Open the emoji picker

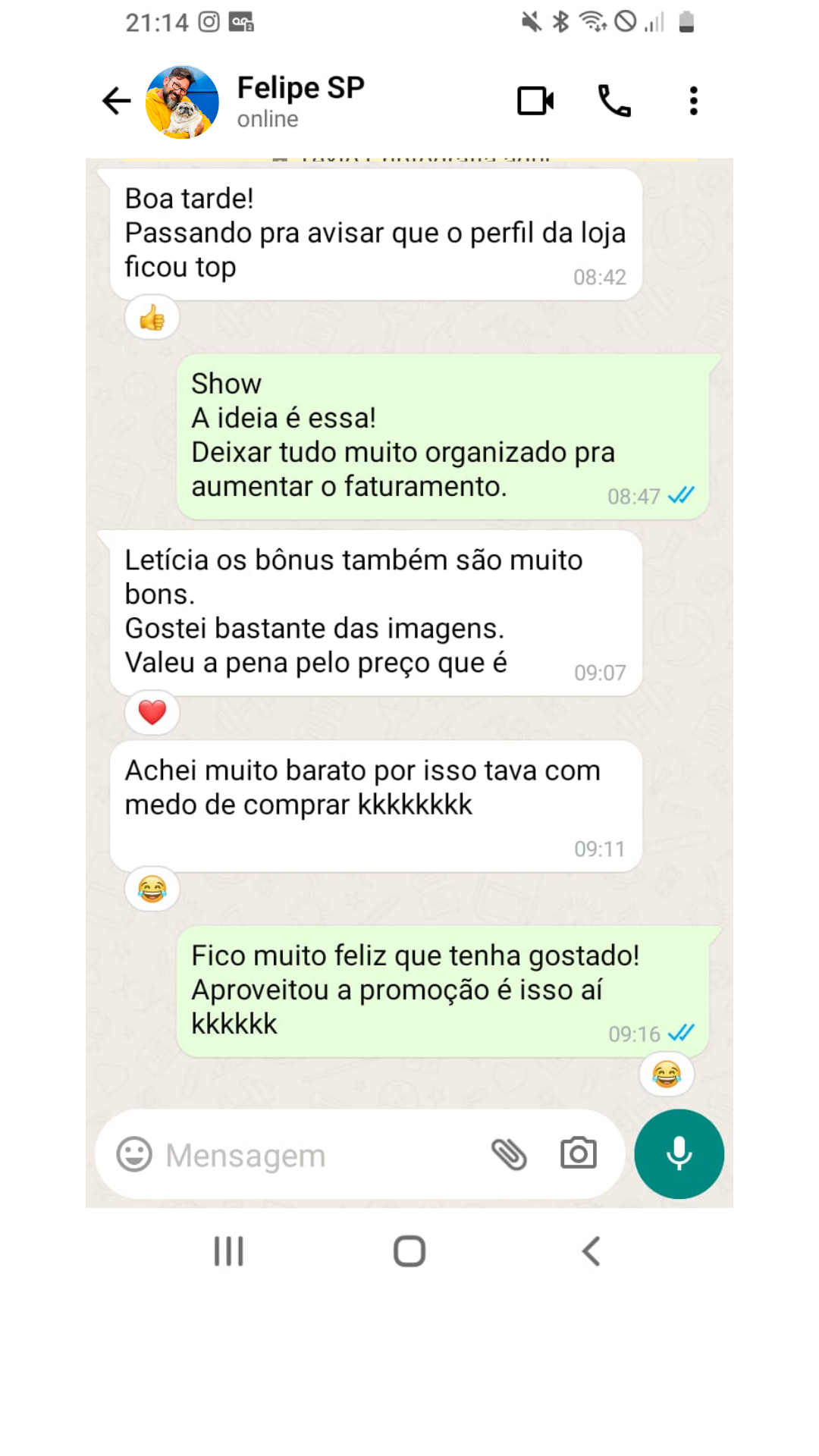point(134,1155)
